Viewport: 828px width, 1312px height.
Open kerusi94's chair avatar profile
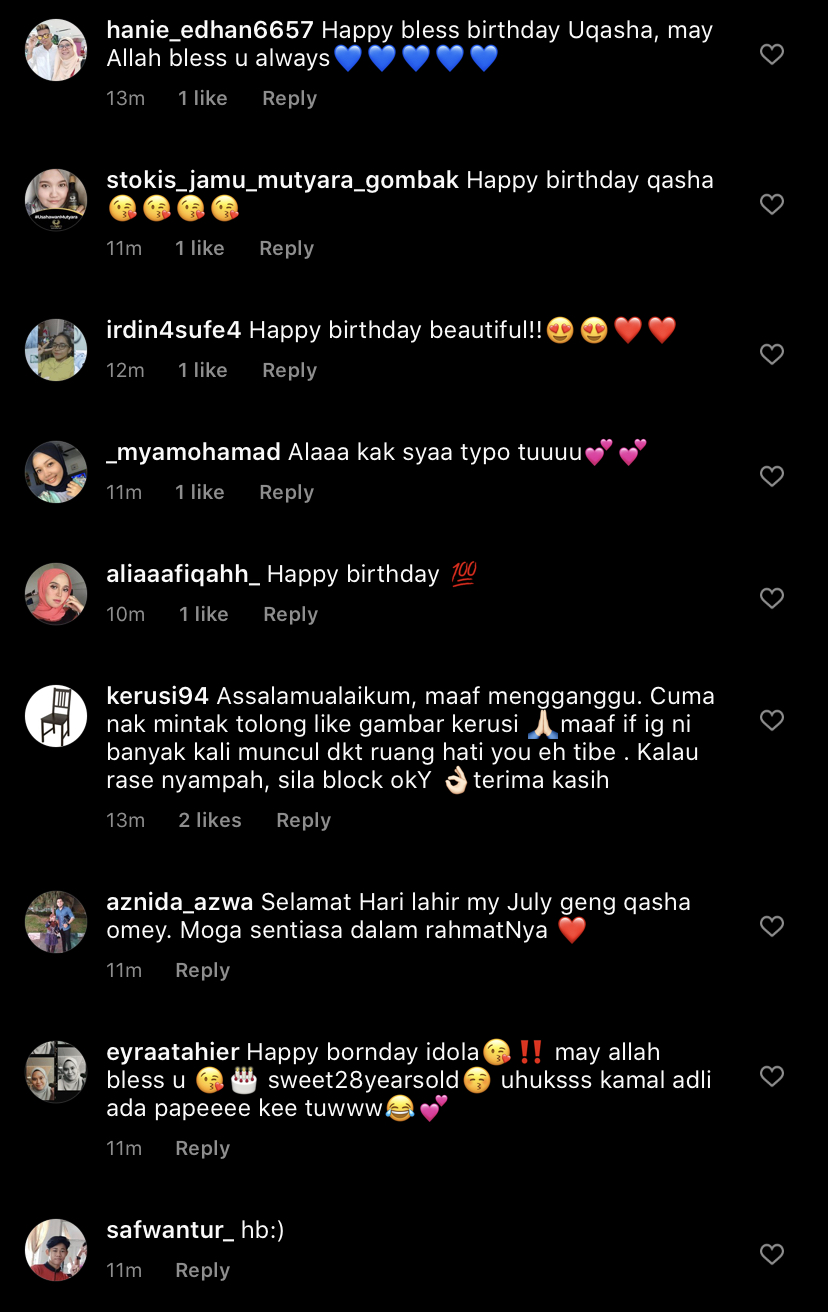pos(56,716)
